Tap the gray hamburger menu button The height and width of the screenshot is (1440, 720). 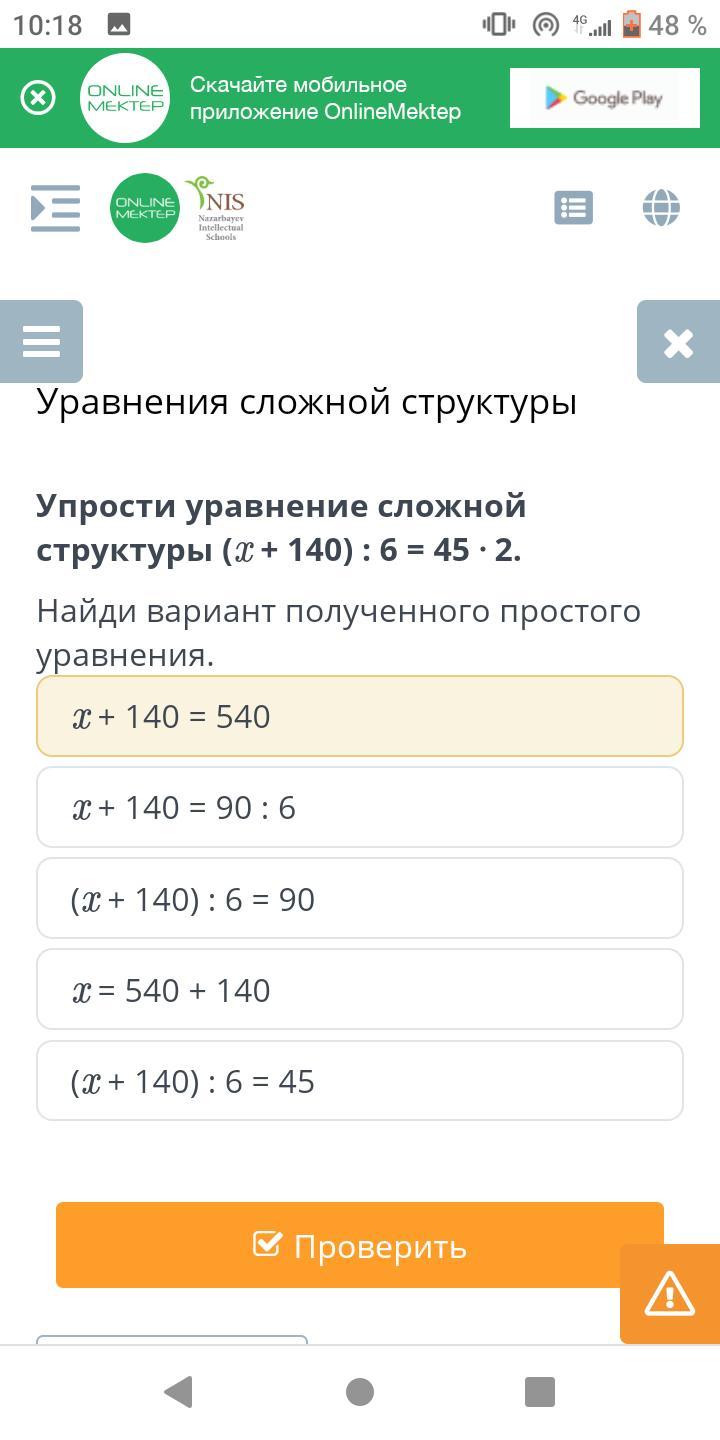(41, 341)
